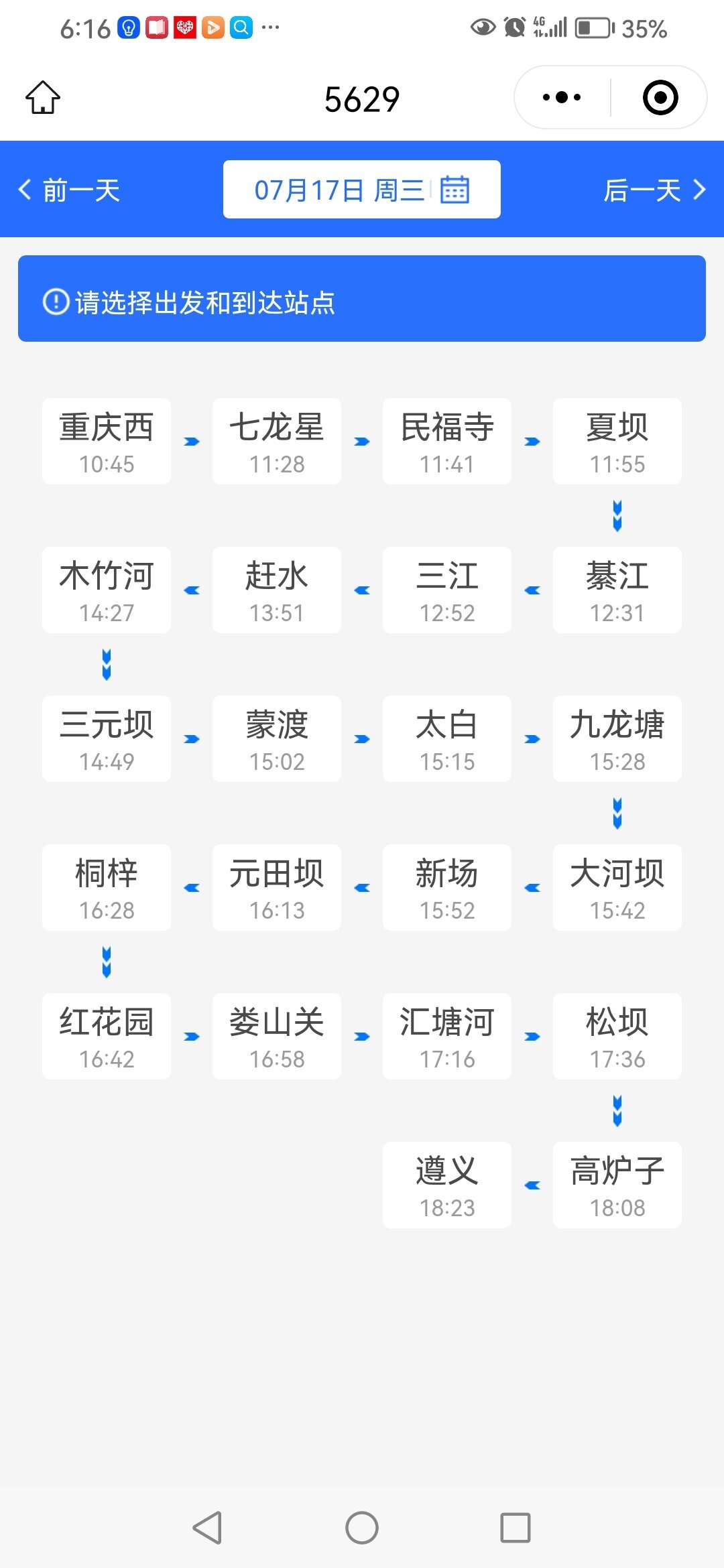This screenshot has height=1568, width=724.
Task: Select 赶水 station at 13:51
Action: pyautogui.click(x=277, y=590)
